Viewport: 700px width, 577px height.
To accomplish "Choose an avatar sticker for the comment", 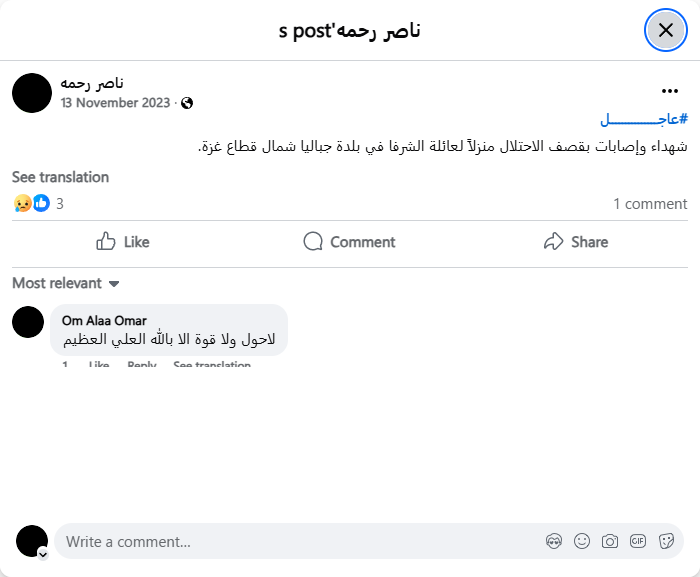I will pos(554,541).
